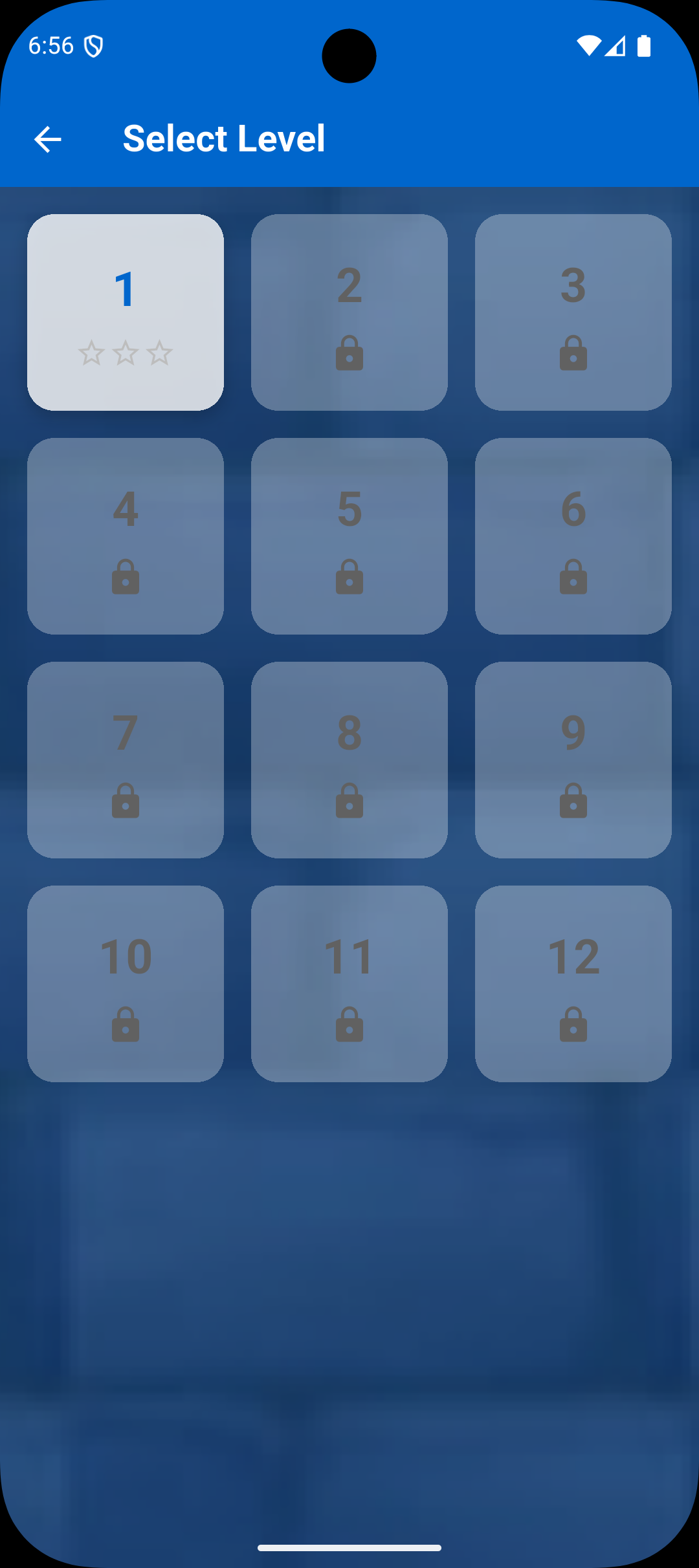Choose locked level 9 tile
This screenshot has width=699, height=1568.
573,760
